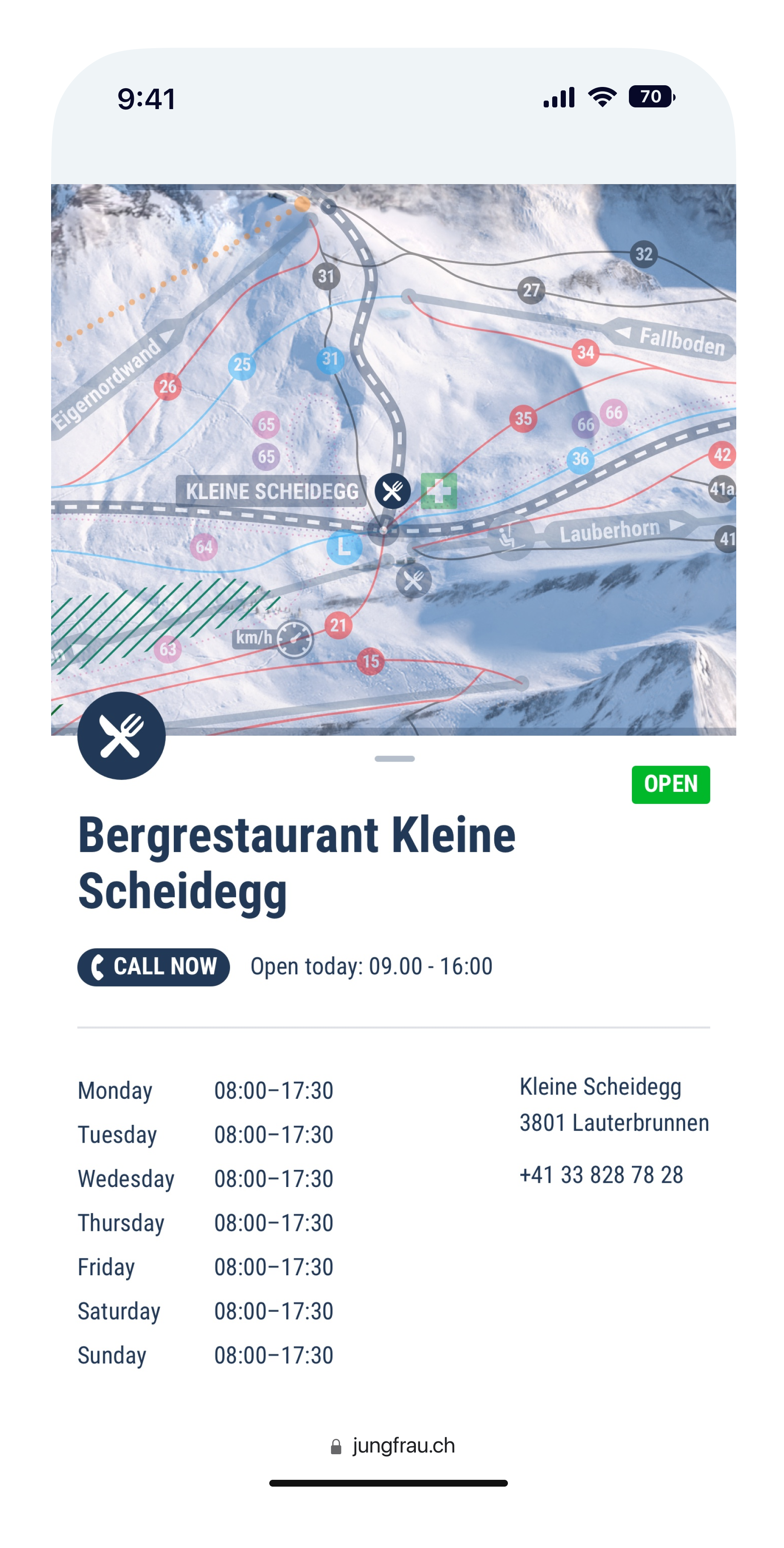This screenshot has height=1548, width=784.
Task: Tap the CALL NOW button
Action: point(153,966)
